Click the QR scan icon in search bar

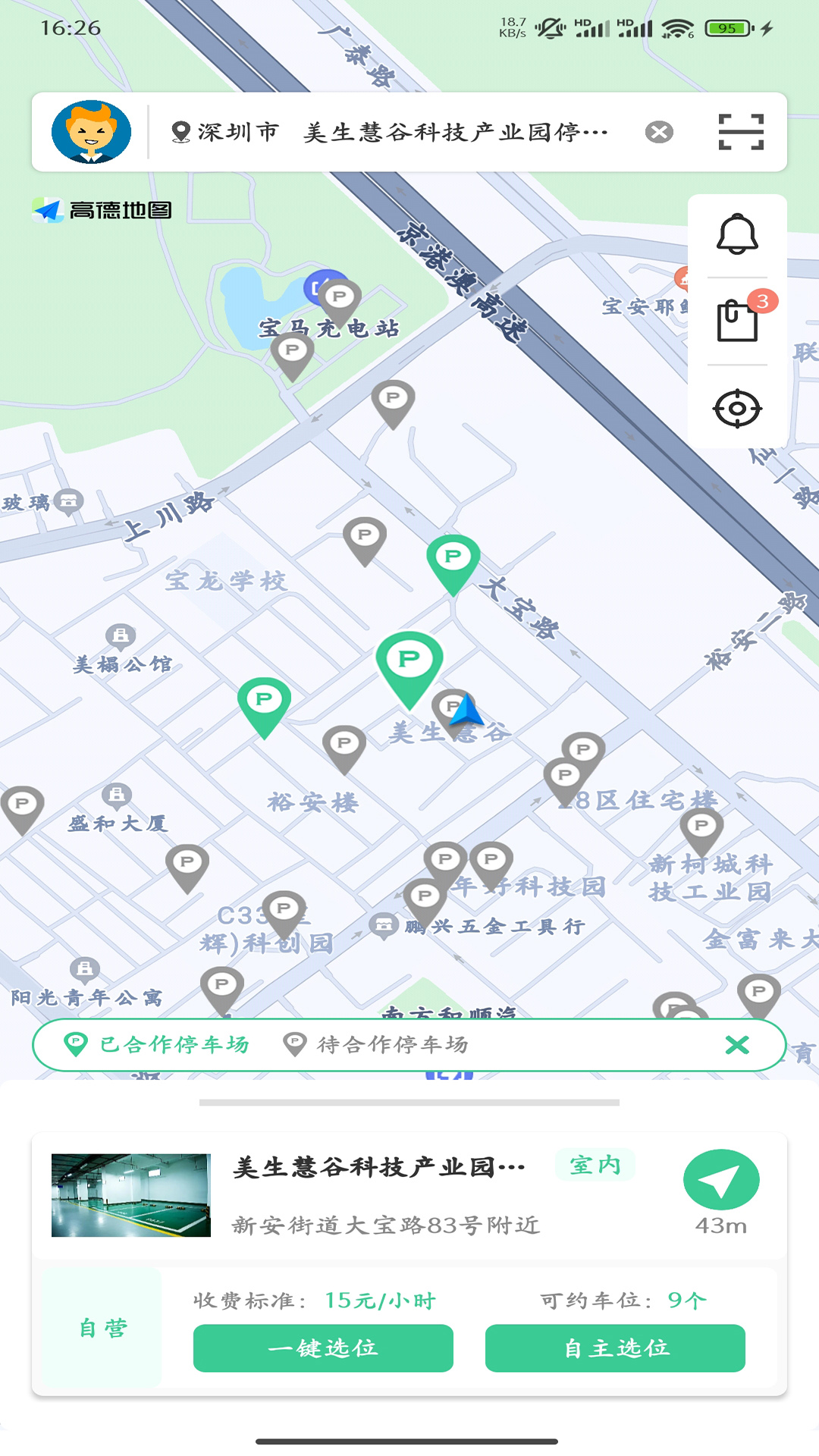[x=741, y=131]
